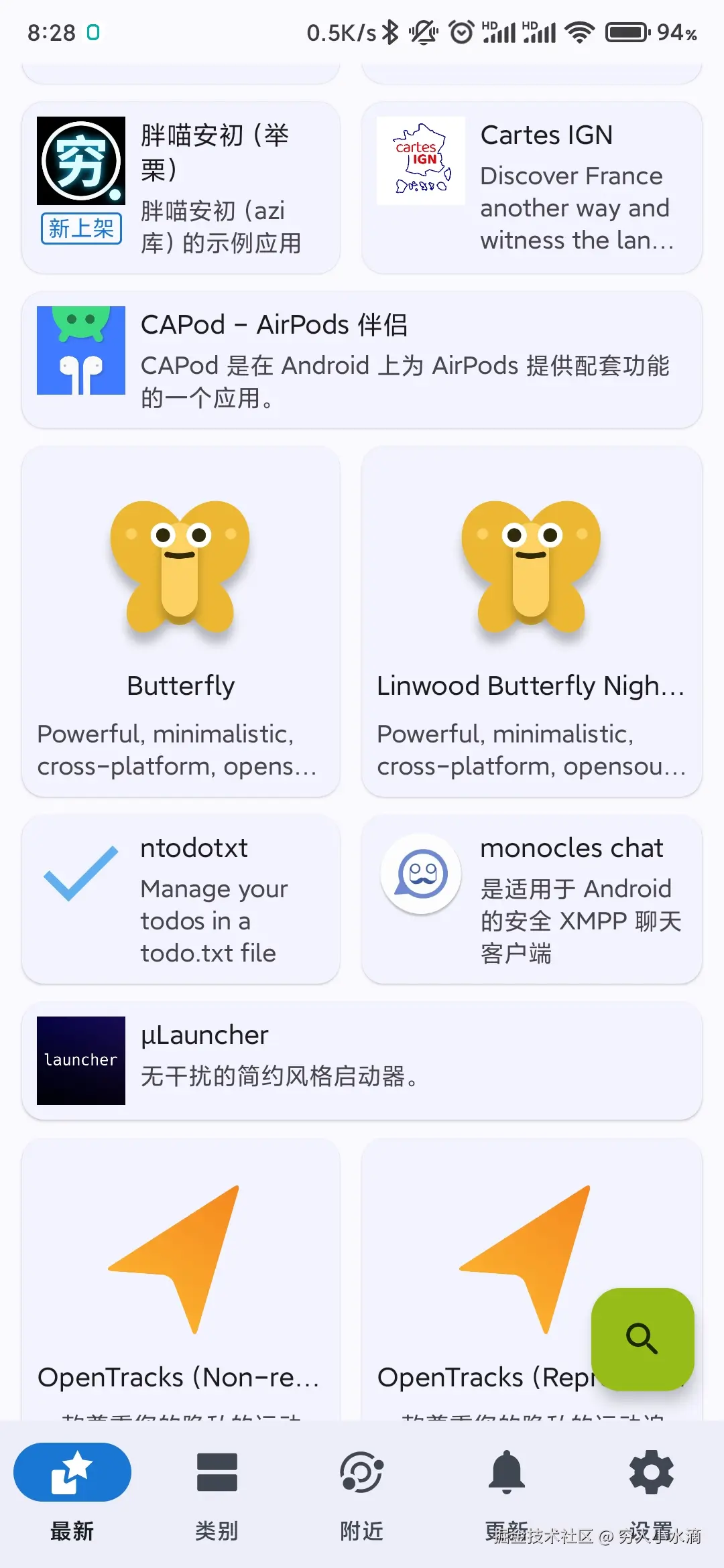
Task: View the monocles chat app
Action: point(532,899)
